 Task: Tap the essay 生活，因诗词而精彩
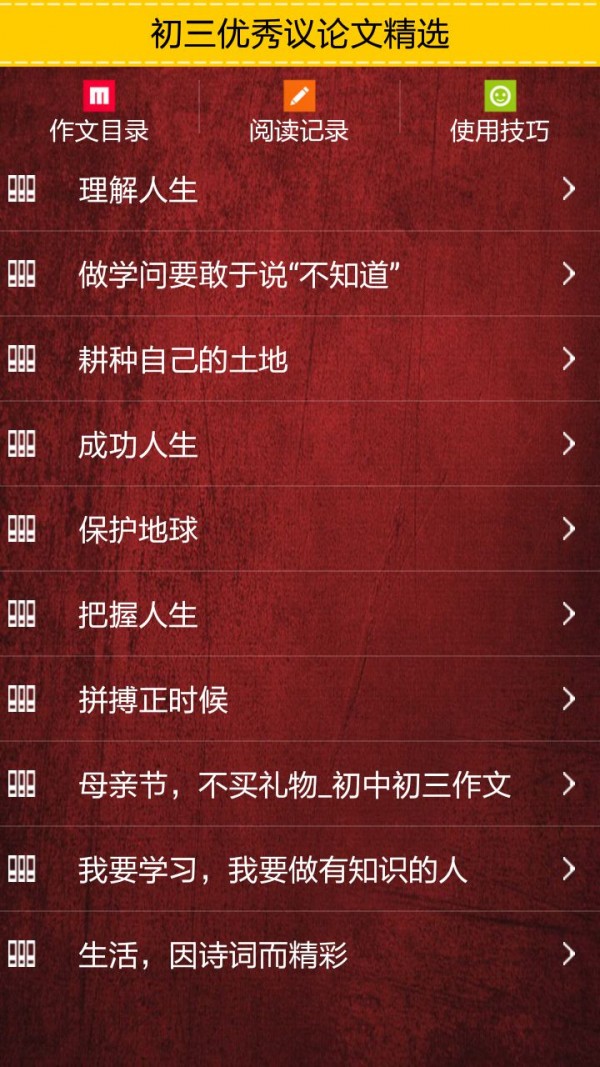pyautogui.click(x=300, y=954)
